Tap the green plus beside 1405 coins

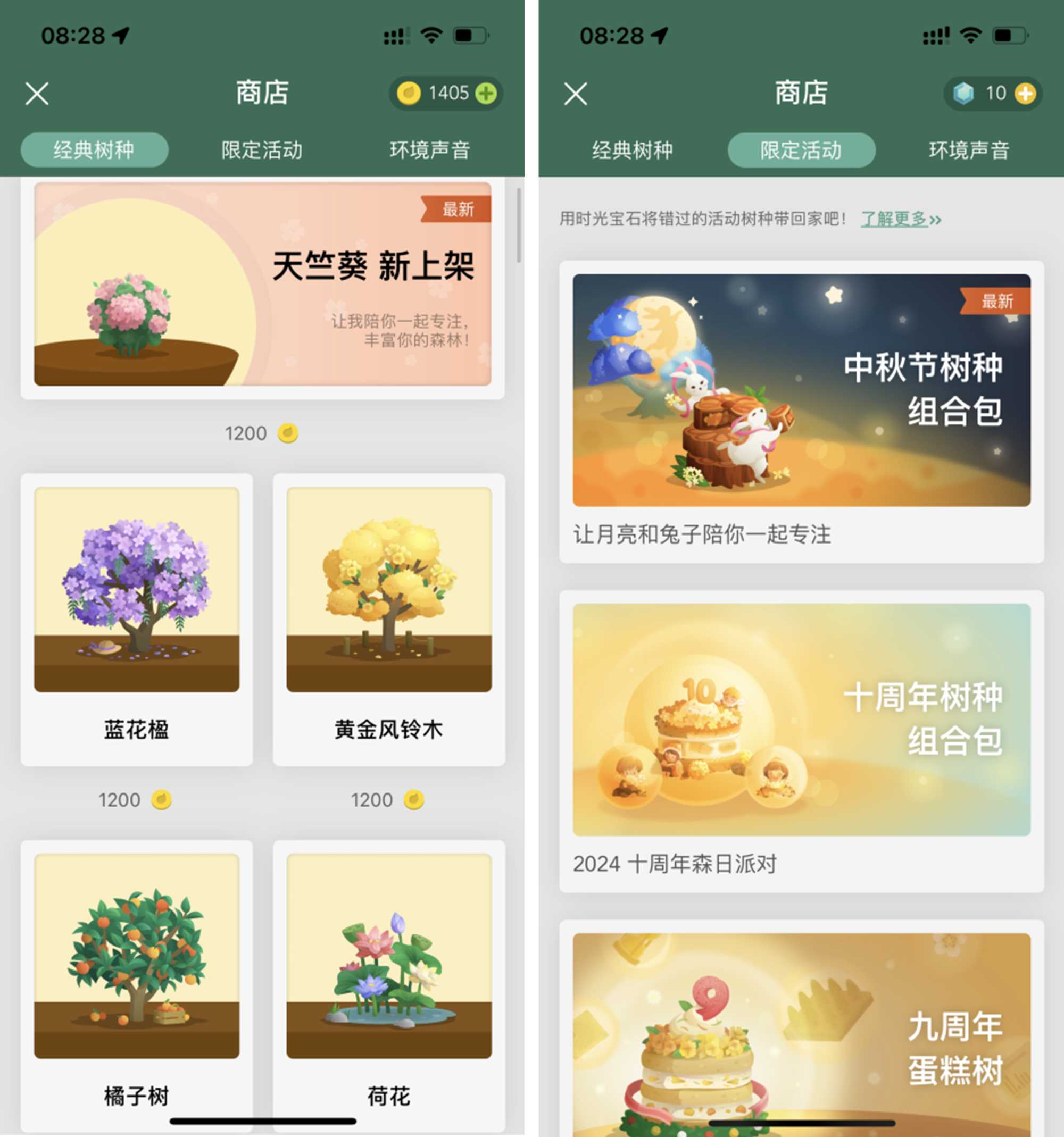point(486,93)
